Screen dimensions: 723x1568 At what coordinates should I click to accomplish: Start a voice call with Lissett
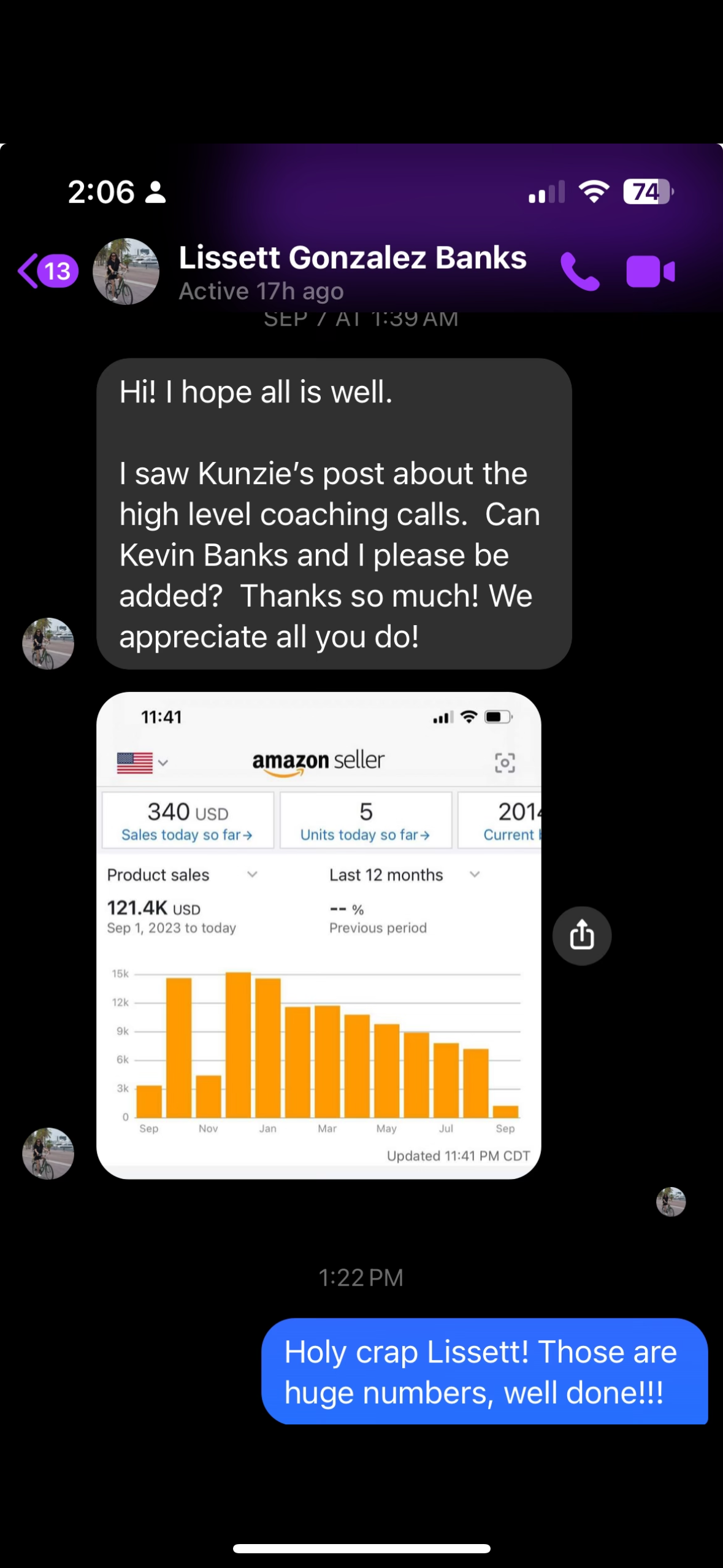tap(580, 271)
